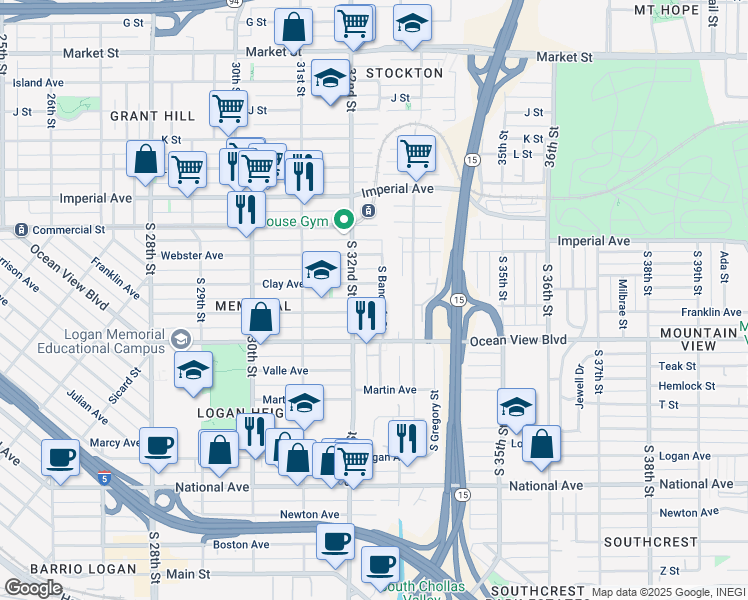This screenshot has height=600, width=748.
Task: Tap the school marker on Martin Ave
Action: pyautogui.click(x=304, y=404)
